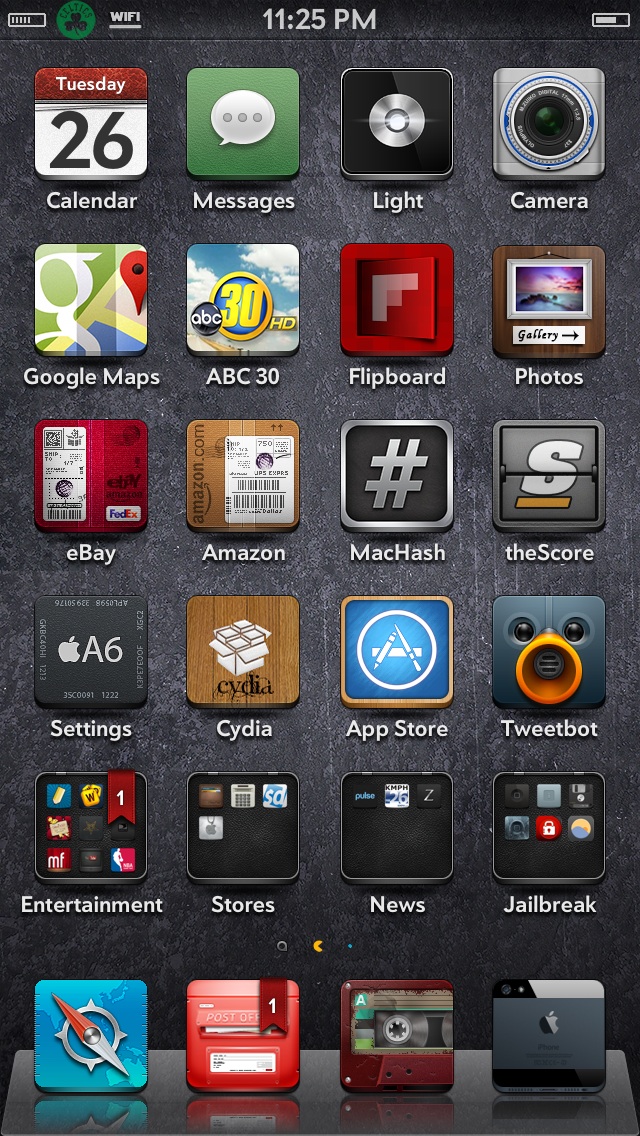The width and height of the screenshot is (640, 1136).
Task: Launch Google Maps
Action: 91,300
